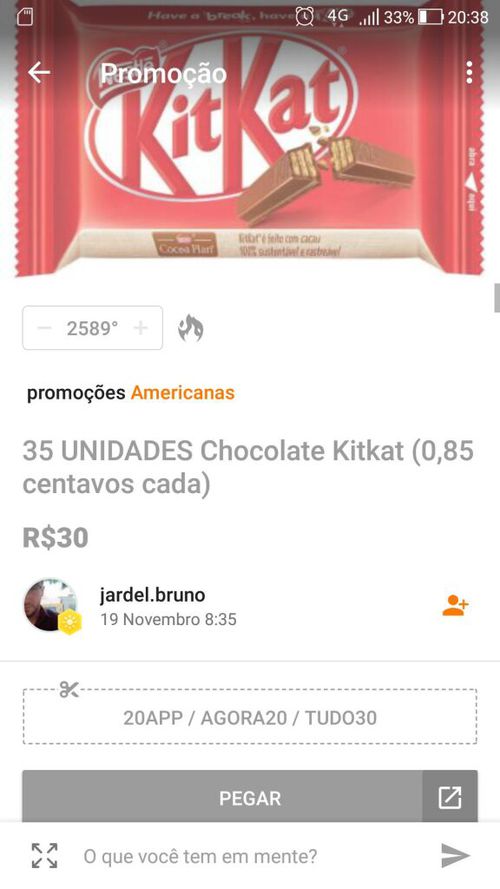The height and width of the screenshot is (889, 500).
Task: Focus the 'O que você tem em mente?' field
Action: click(249, 856)
